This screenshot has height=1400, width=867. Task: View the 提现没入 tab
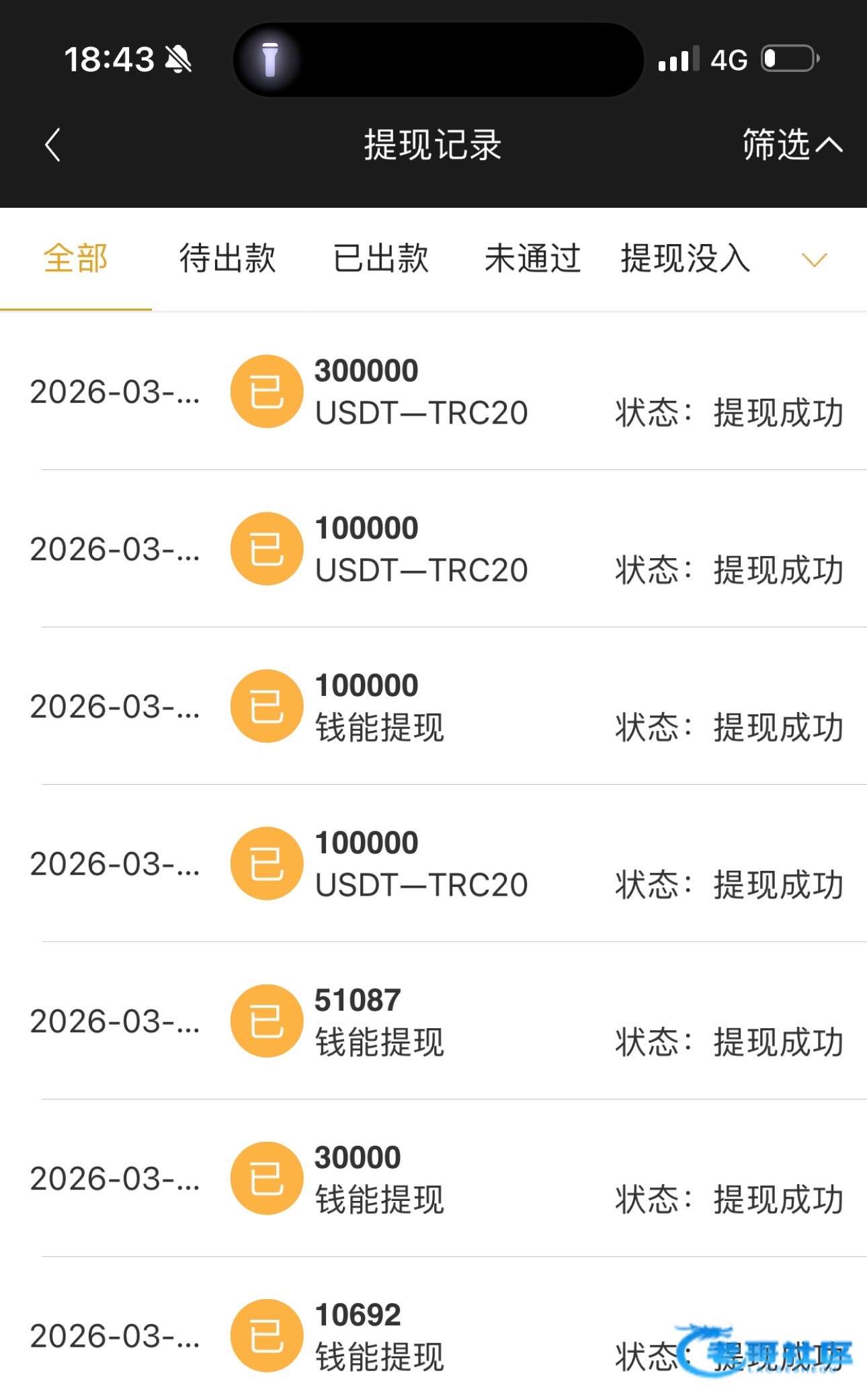pyautogui.click(x=685, y=259)
